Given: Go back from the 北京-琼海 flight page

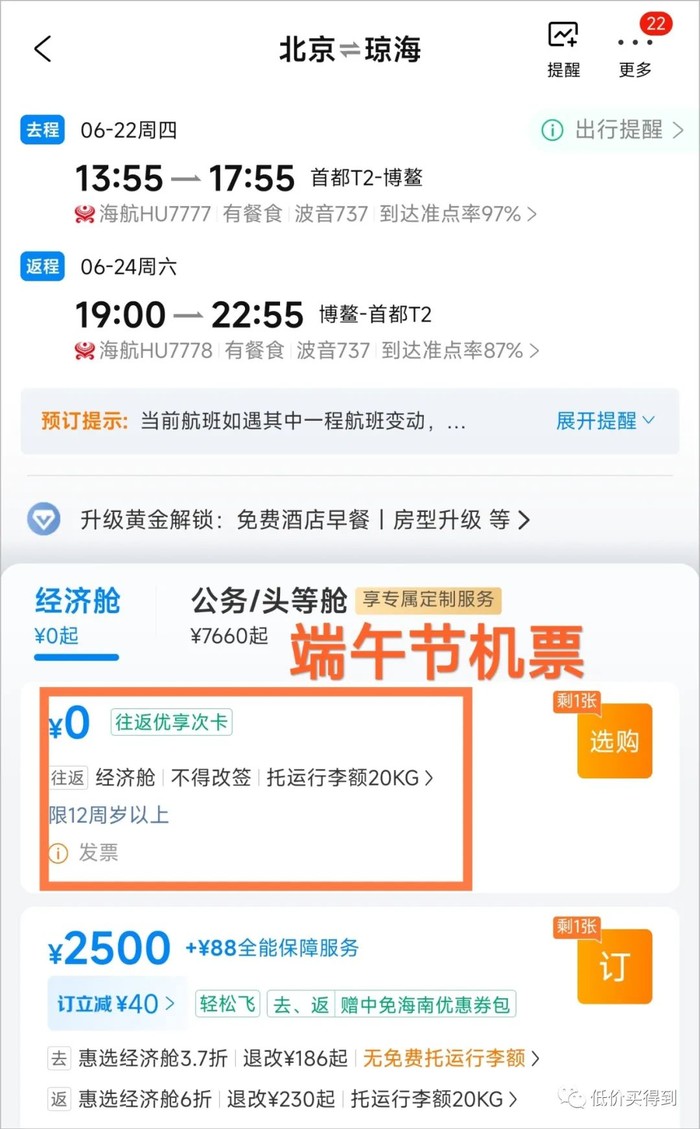Looking at the screenshot, I should click(42, 49).
